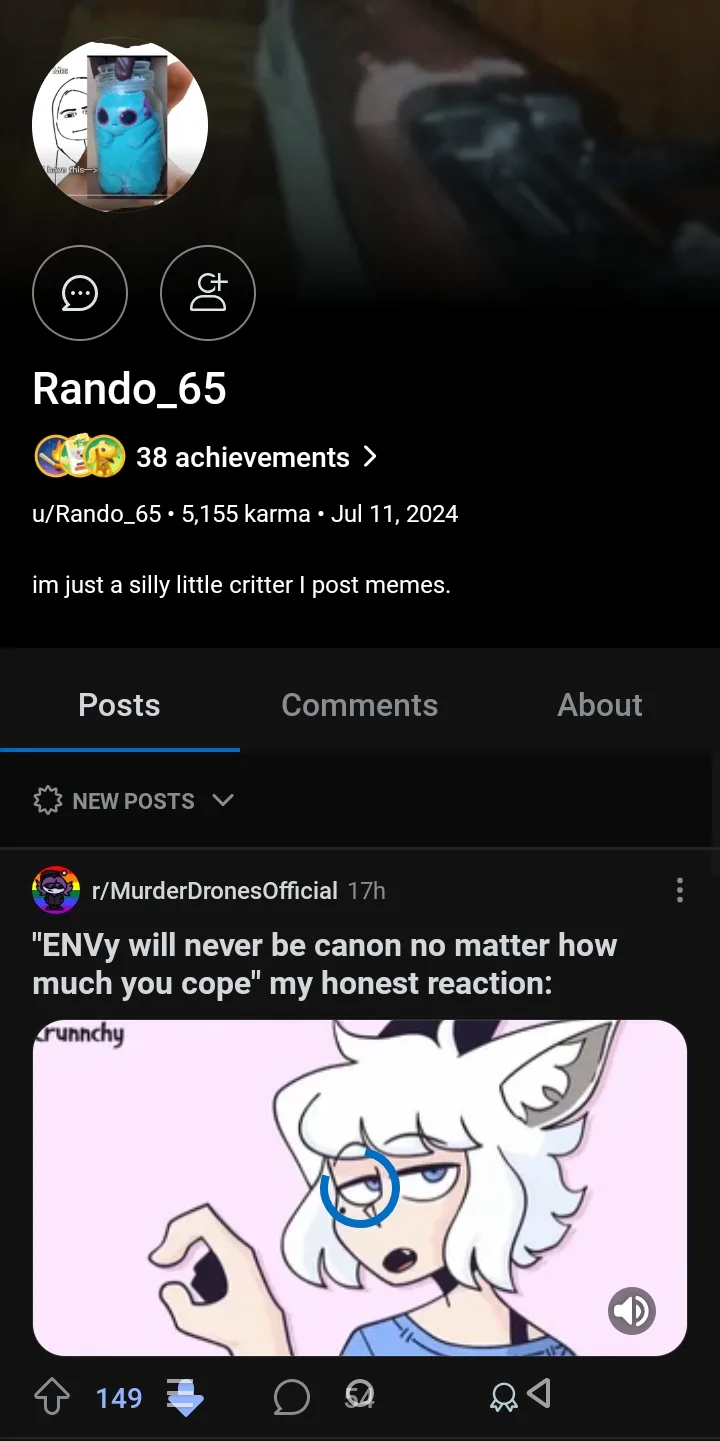The image size is (720, 1441).
Task: Open comments on the ENVy post
Action: point(292,1397)
